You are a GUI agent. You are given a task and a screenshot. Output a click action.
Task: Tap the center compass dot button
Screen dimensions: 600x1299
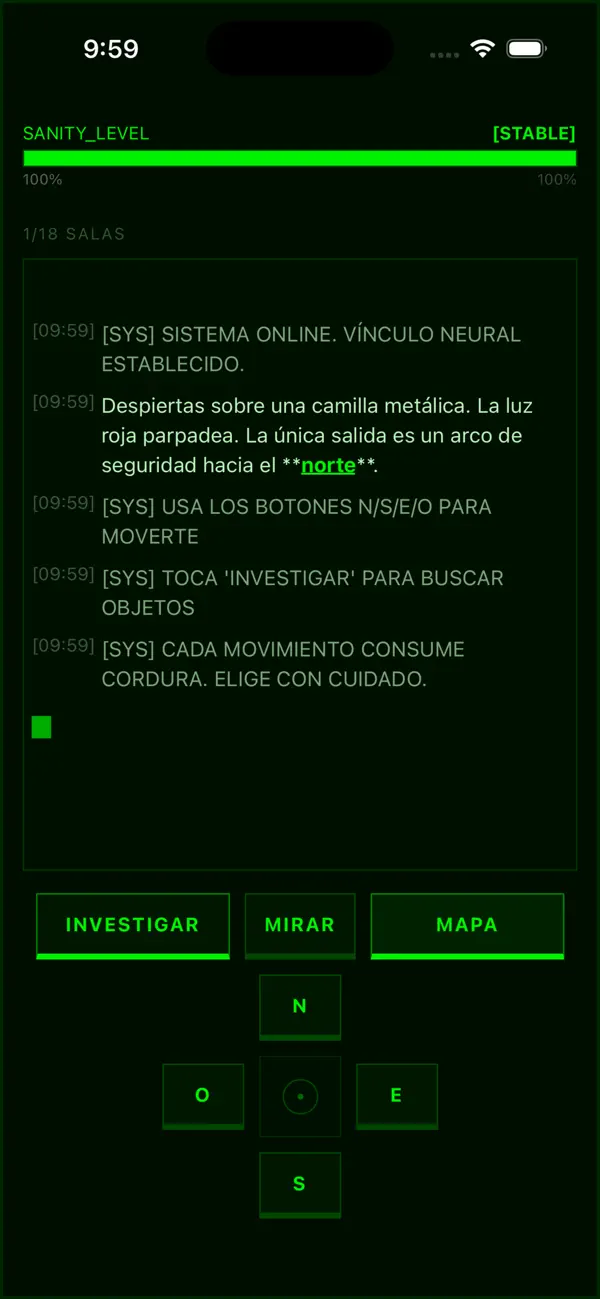[300, 1097]
